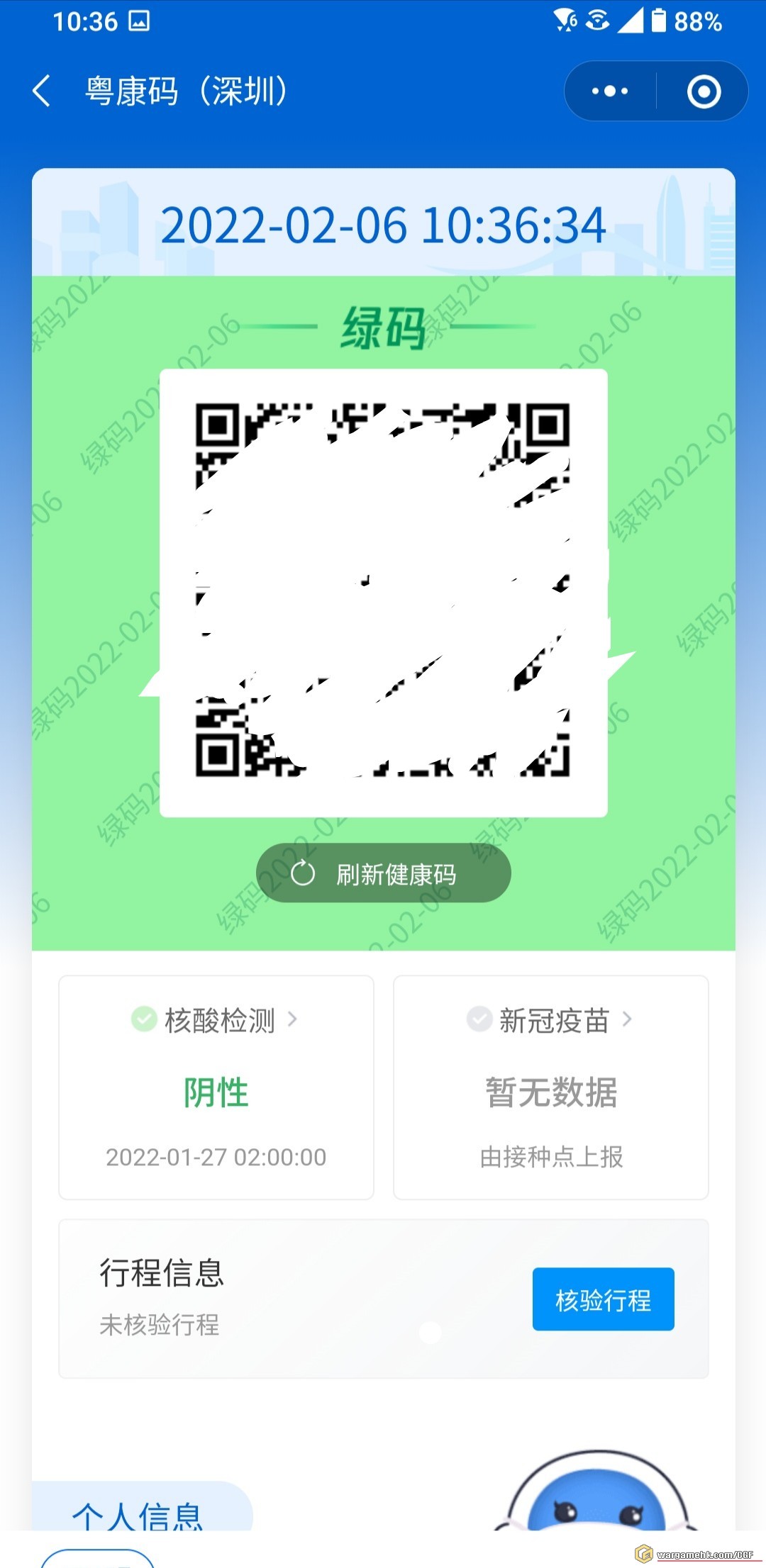
Task: Tap the 核验行程 button
Action: click(603, 1299)
